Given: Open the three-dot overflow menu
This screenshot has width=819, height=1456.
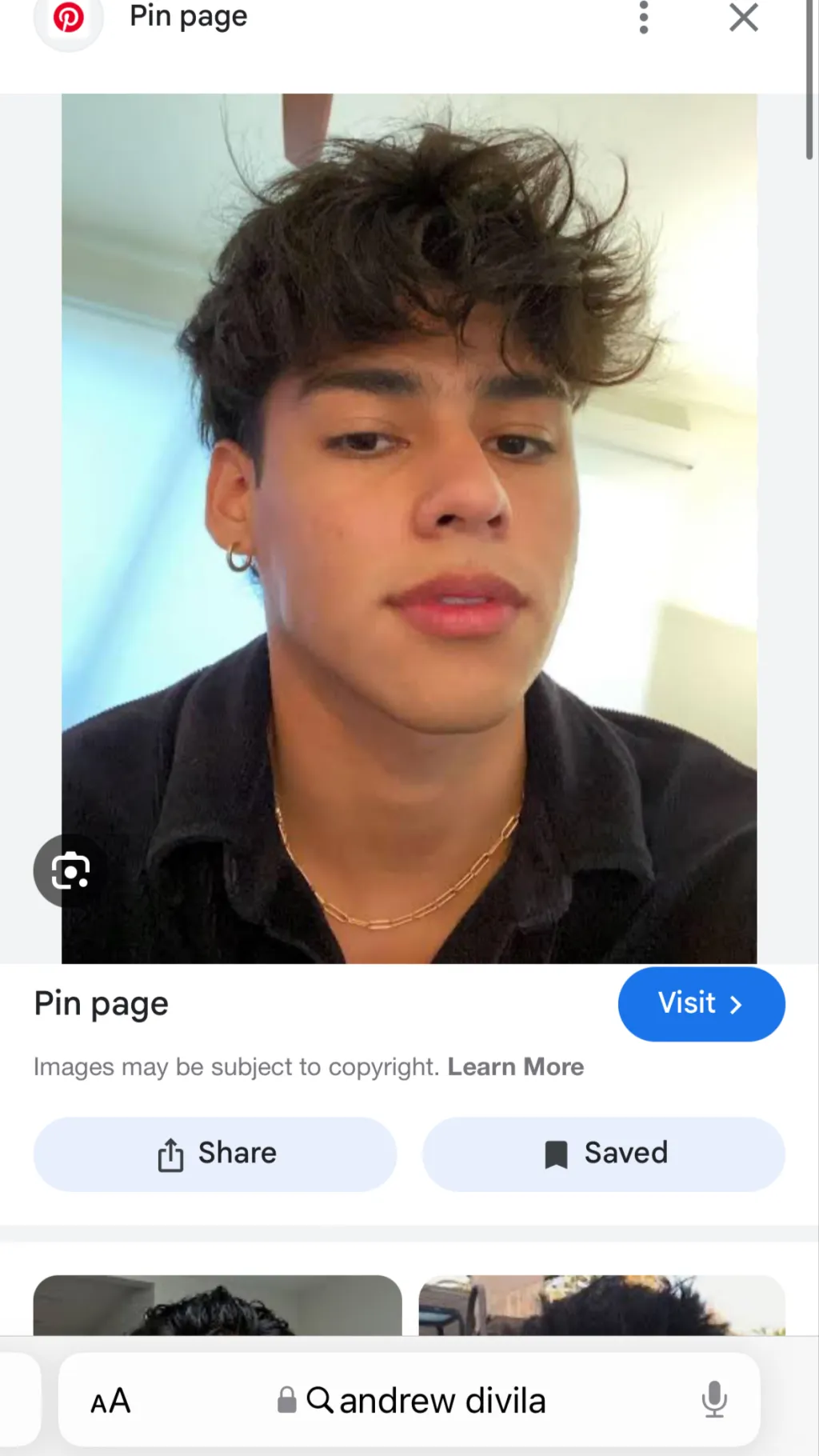Looking at the screenshot, I should (643, 18).
